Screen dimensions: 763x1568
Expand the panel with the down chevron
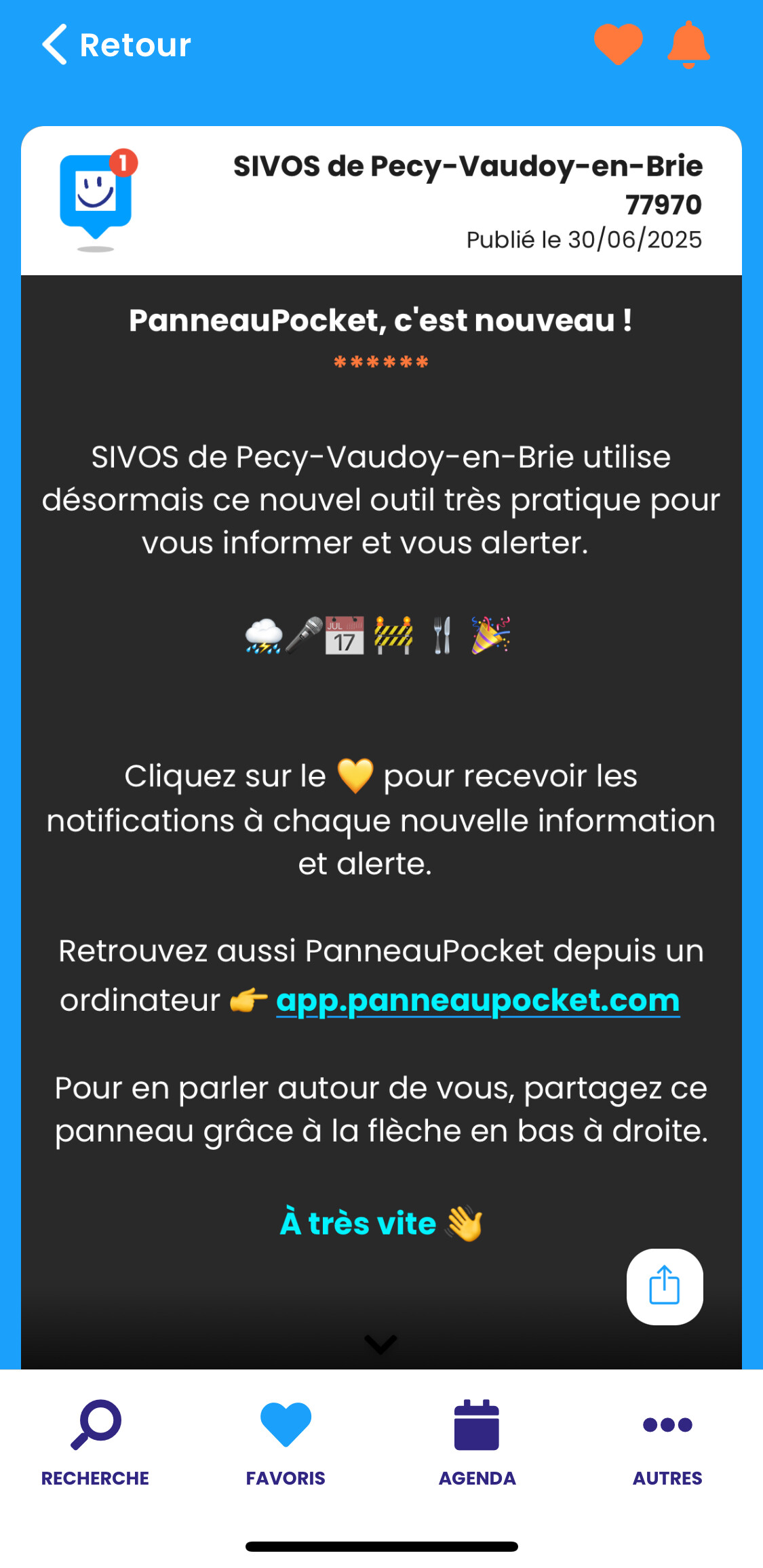point(380,1344)
